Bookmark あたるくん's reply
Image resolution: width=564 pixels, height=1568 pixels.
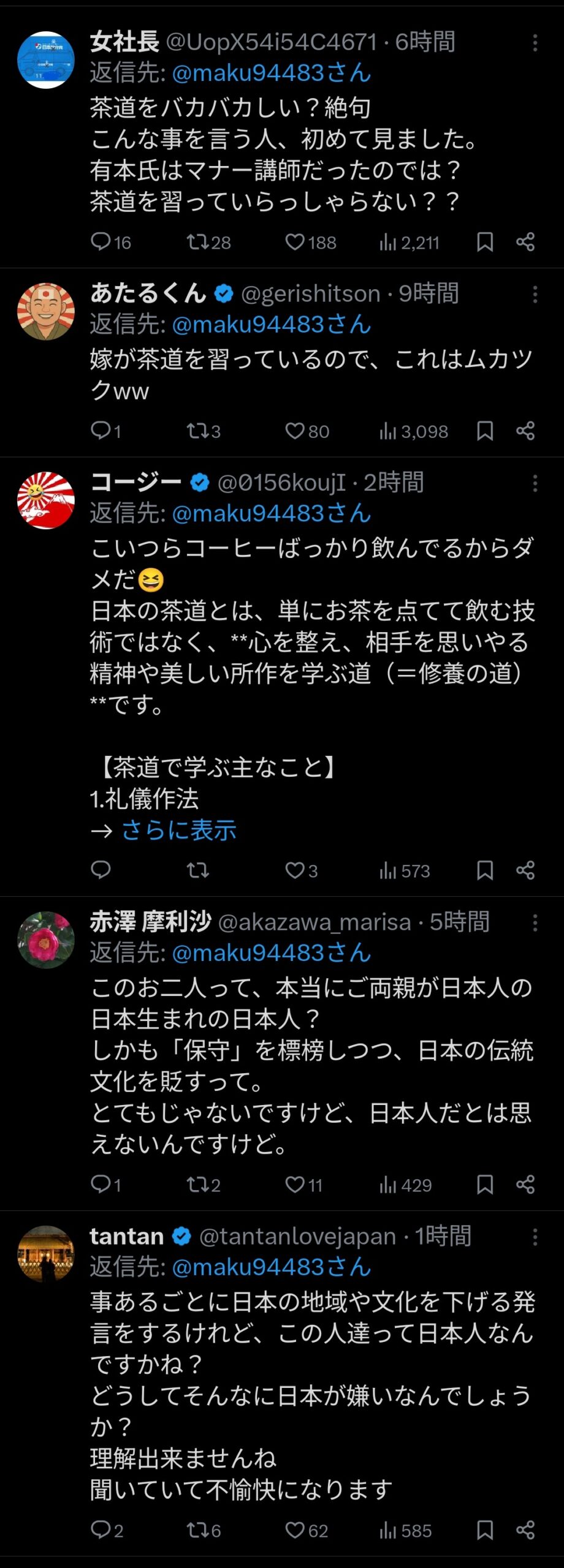pyautogui.click(x=485, y=431)
